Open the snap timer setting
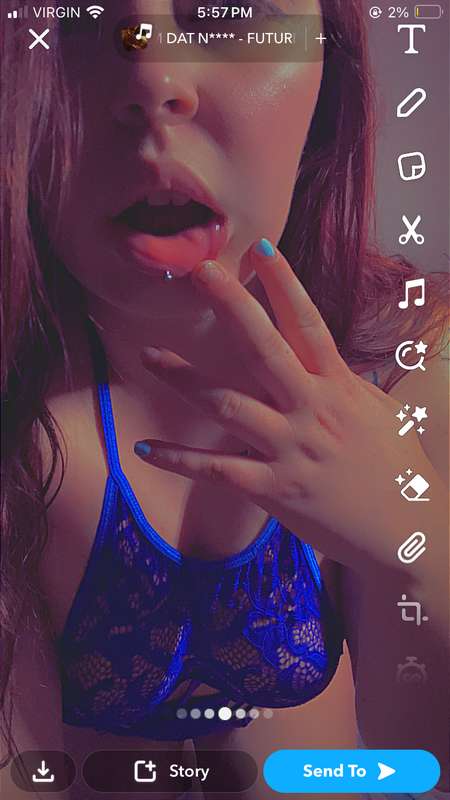 411,671
